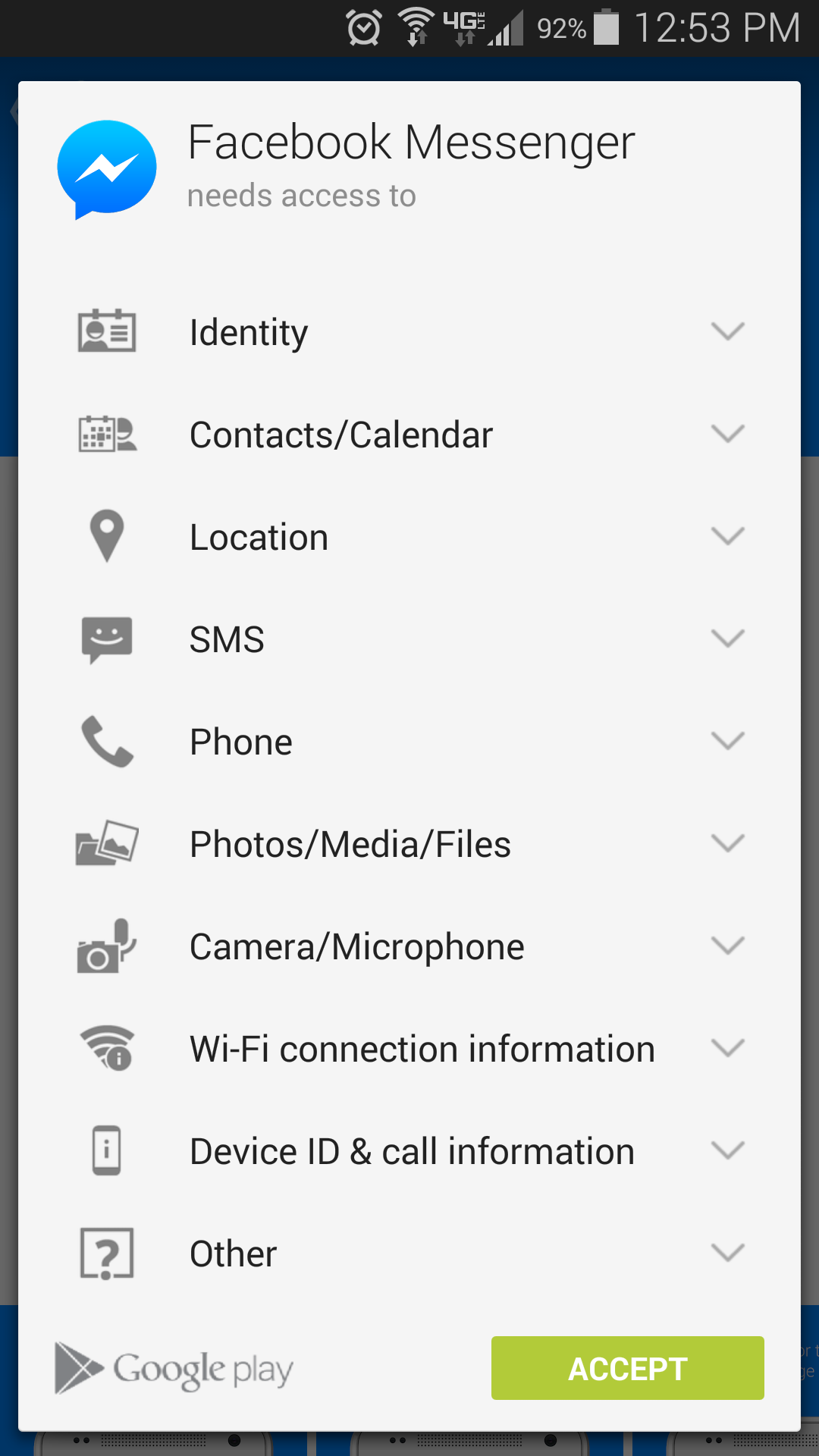The height and width of the screenshot is (1456, 819).
Task: Accept the Facebook Messenger permissions
Action: pos(627,1368)
